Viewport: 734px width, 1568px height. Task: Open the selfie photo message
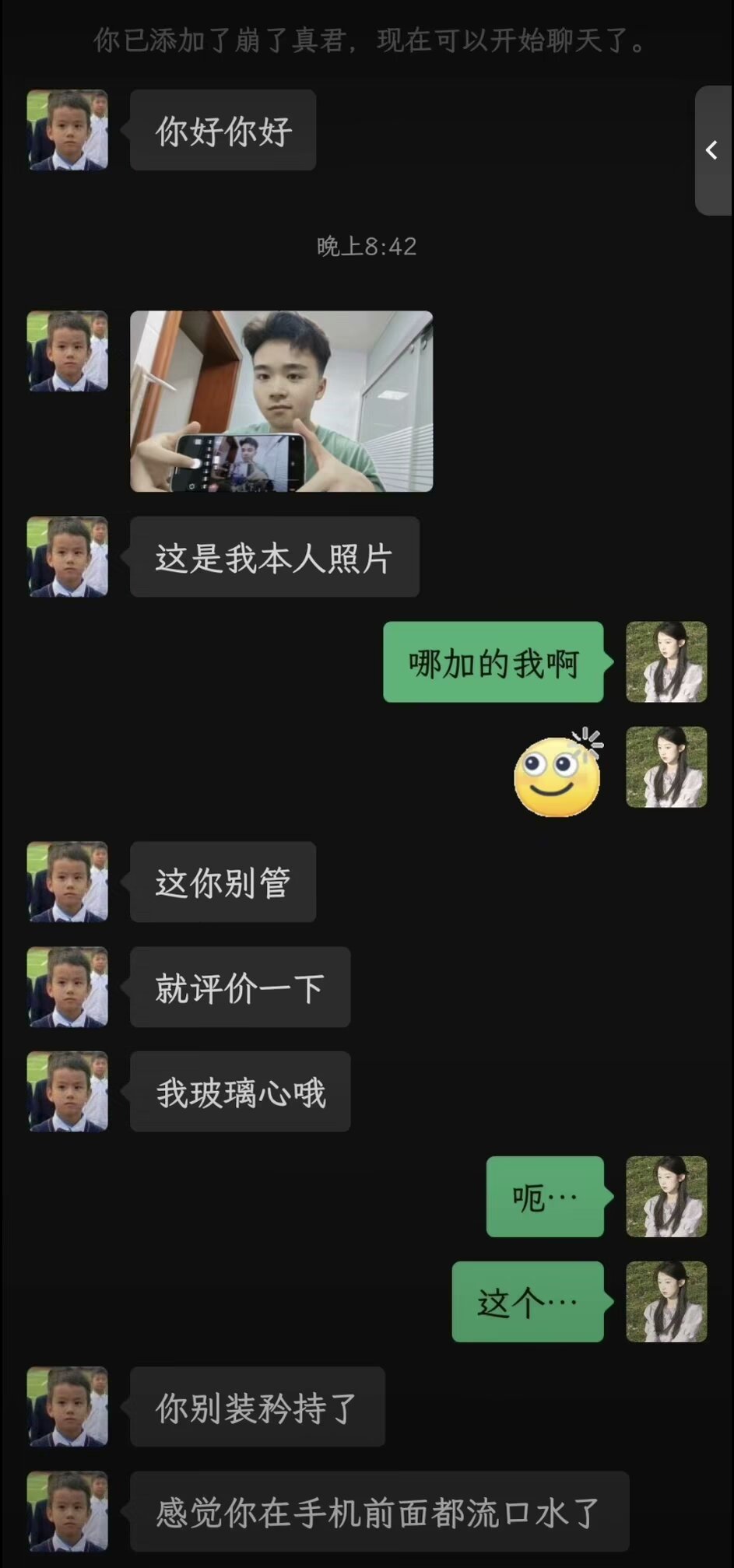pos(281,401)
